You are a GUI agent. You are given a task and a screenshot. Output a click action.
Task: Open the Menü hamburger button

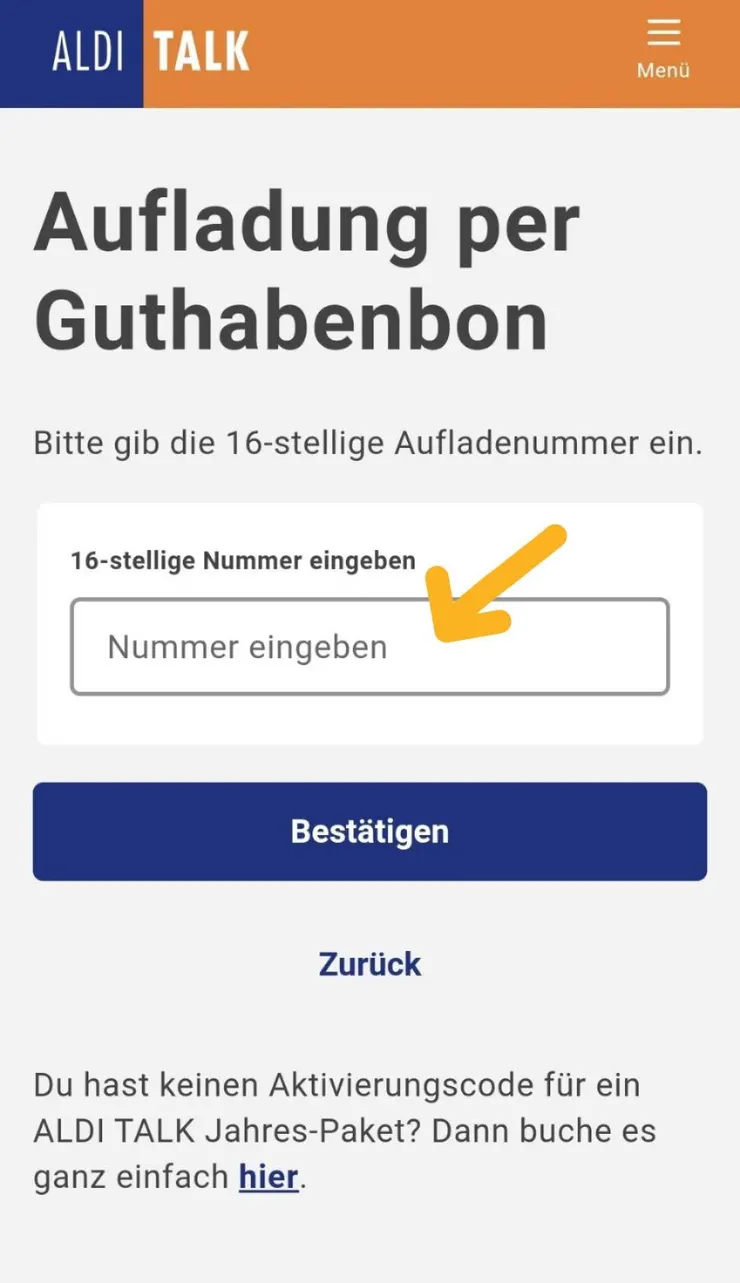point(664,48)
